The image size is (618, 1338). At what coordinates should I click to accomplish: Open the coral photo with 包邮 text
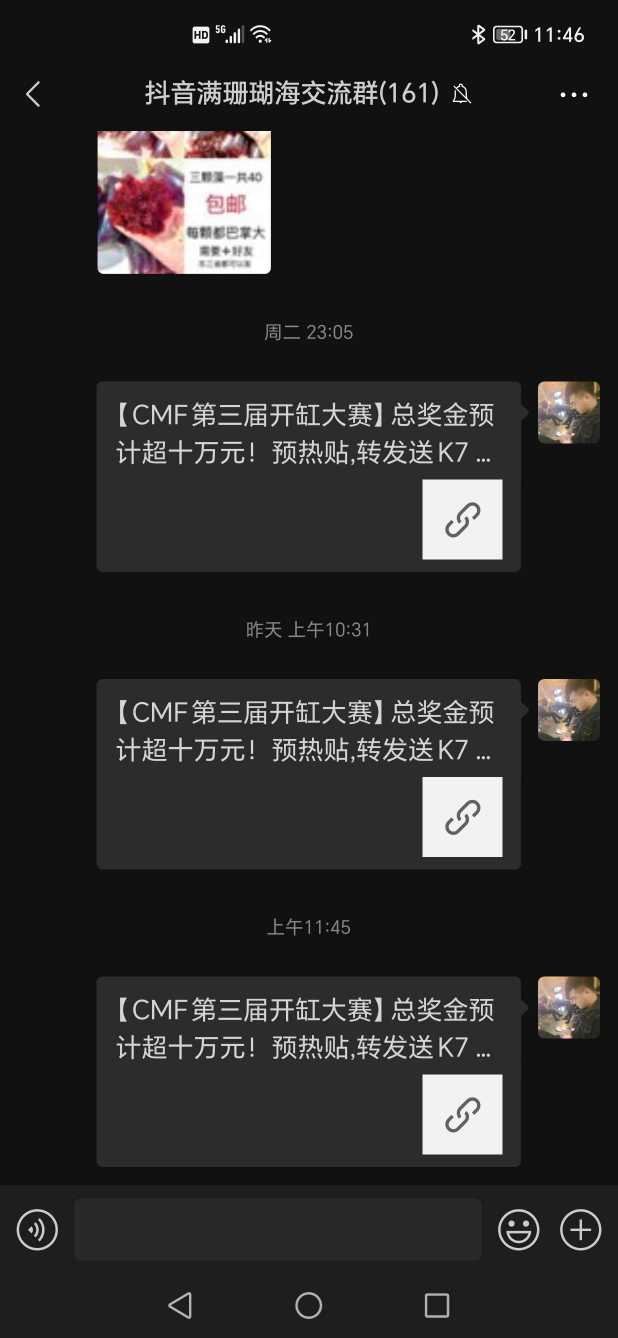(x=184, y=202)
